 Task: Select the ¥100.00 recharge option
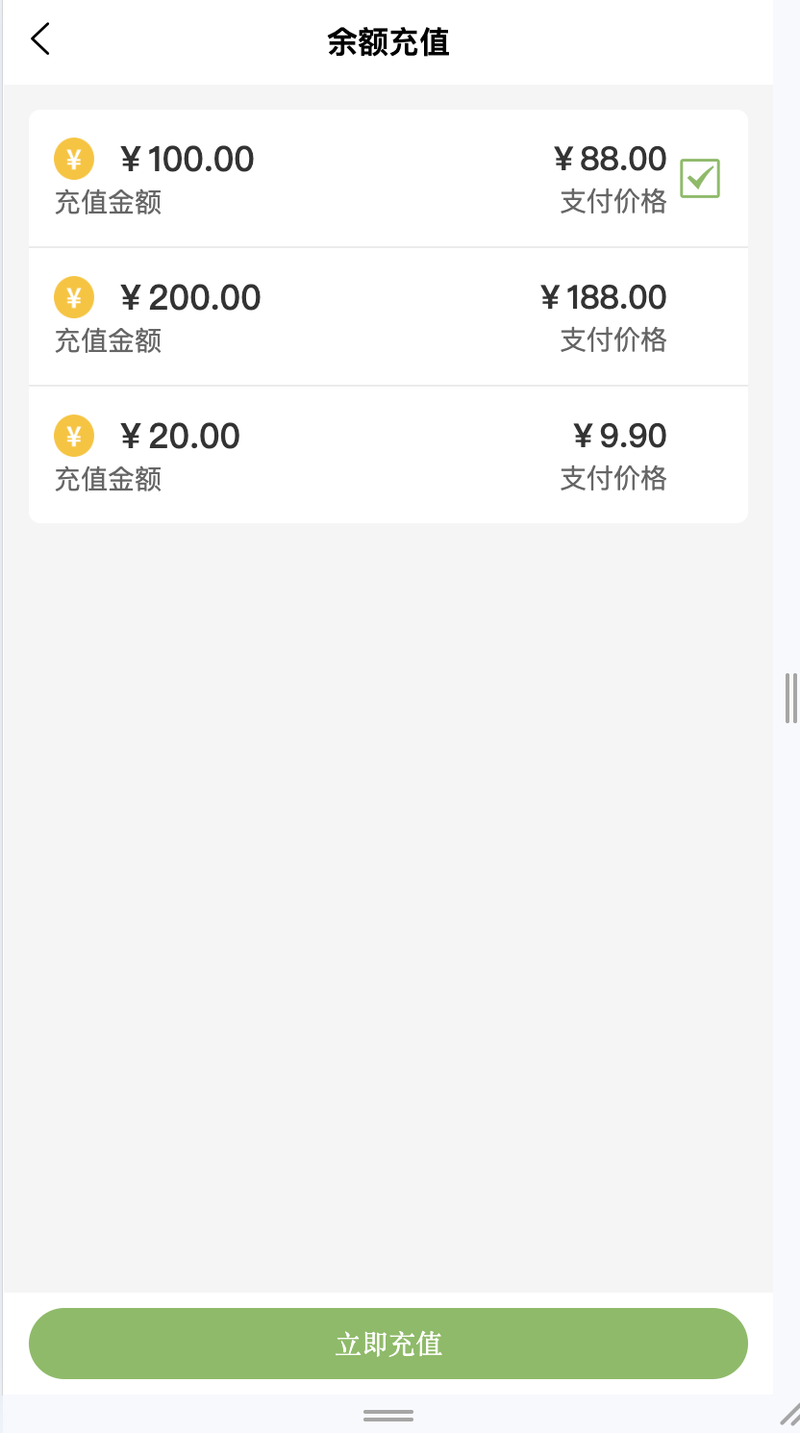(x=388, y=178)
